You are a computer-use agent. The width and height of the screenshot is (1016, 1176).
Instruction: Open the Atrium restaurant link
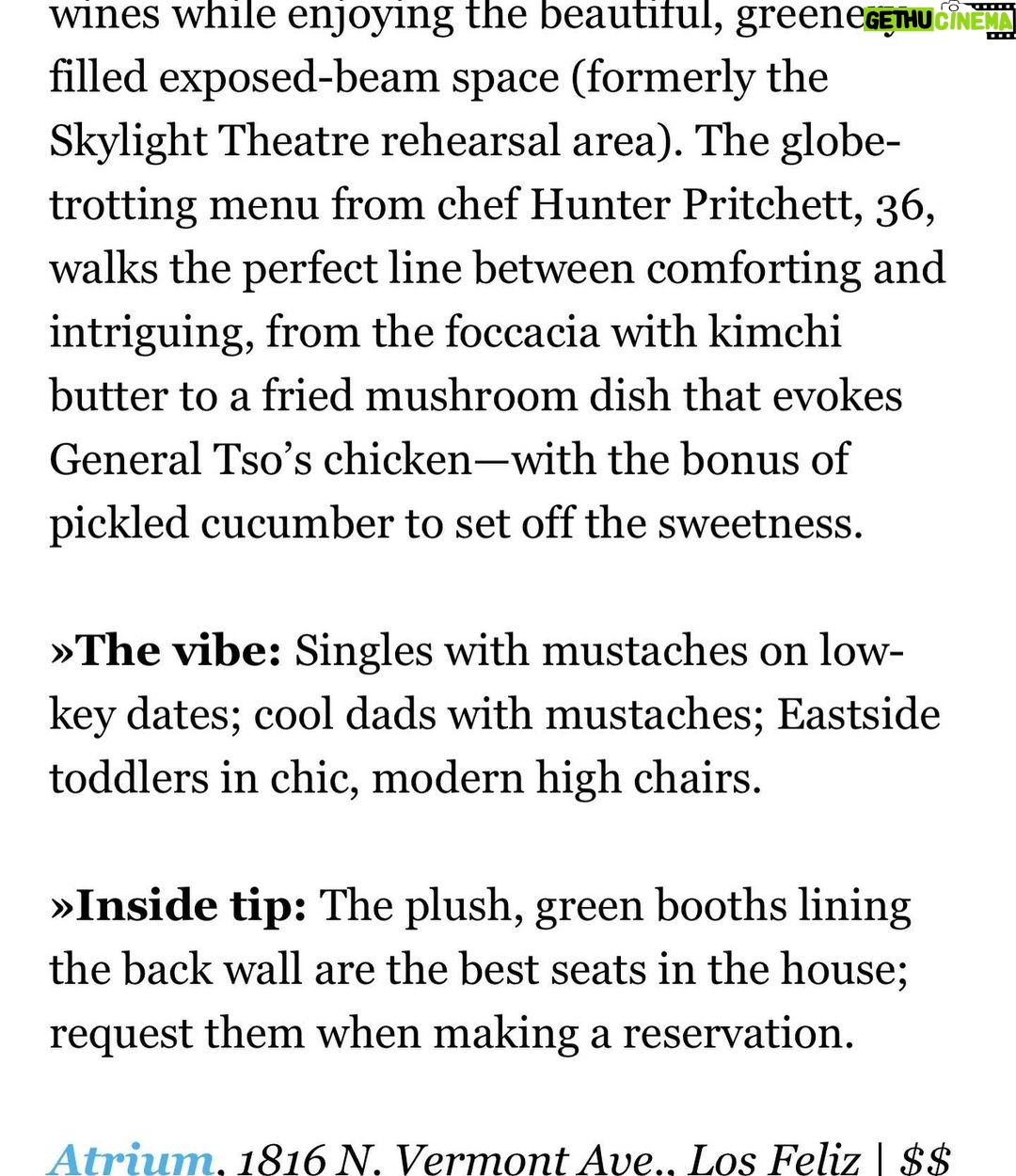click(x=132, y=1159)
